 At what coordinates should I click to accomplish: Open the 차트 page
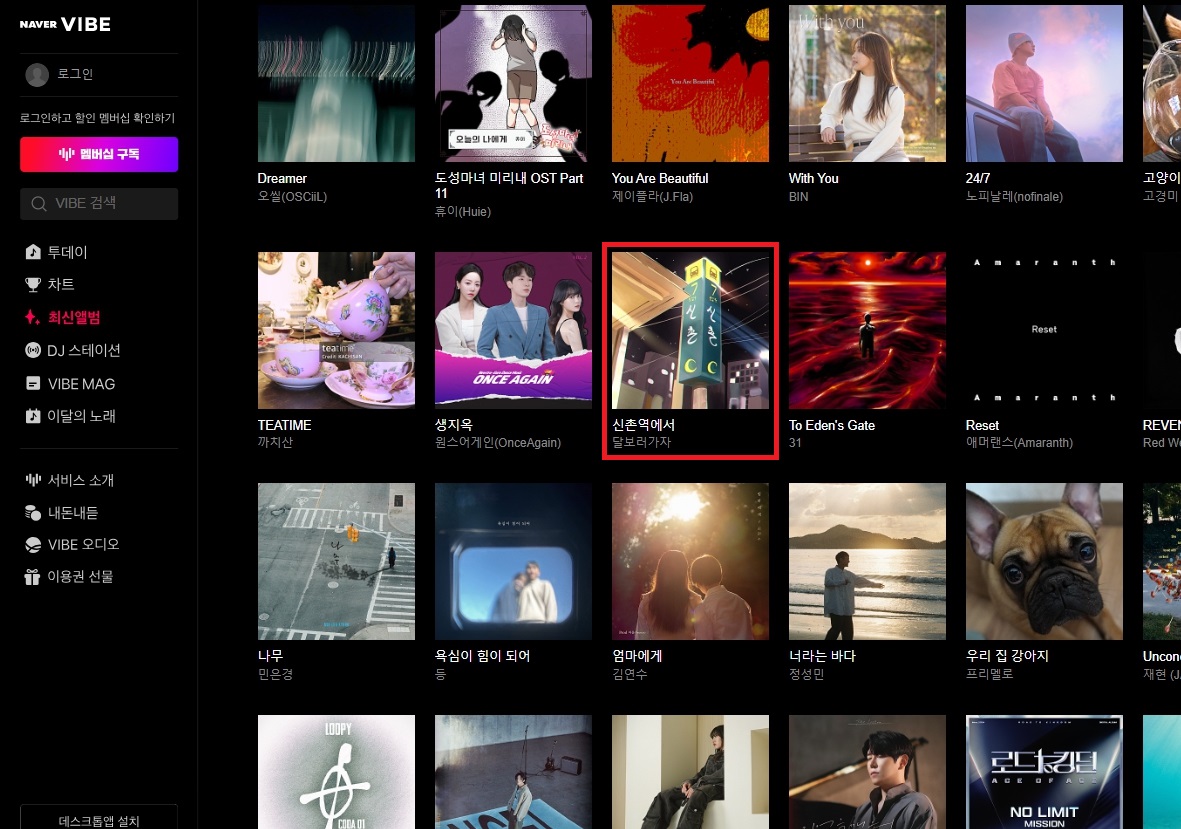61,285
